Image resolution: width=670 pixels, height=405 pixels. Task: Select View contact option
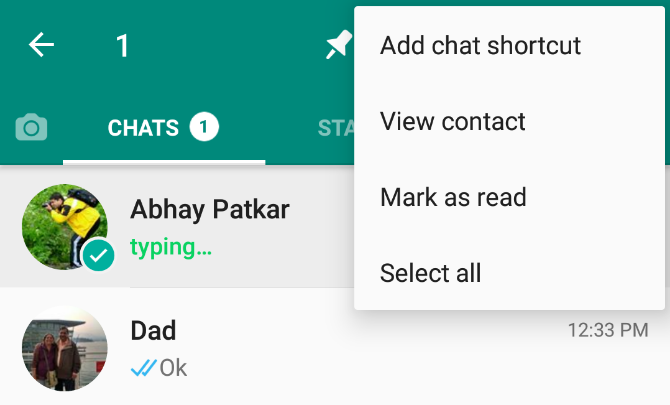click(452, 122)
